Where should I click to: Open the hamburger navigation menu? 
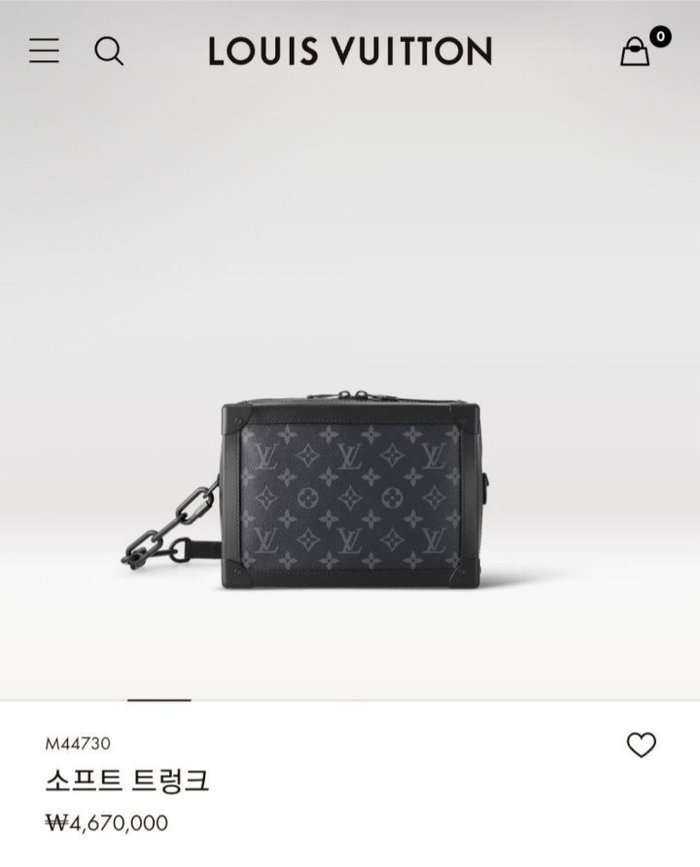point(44,51)
